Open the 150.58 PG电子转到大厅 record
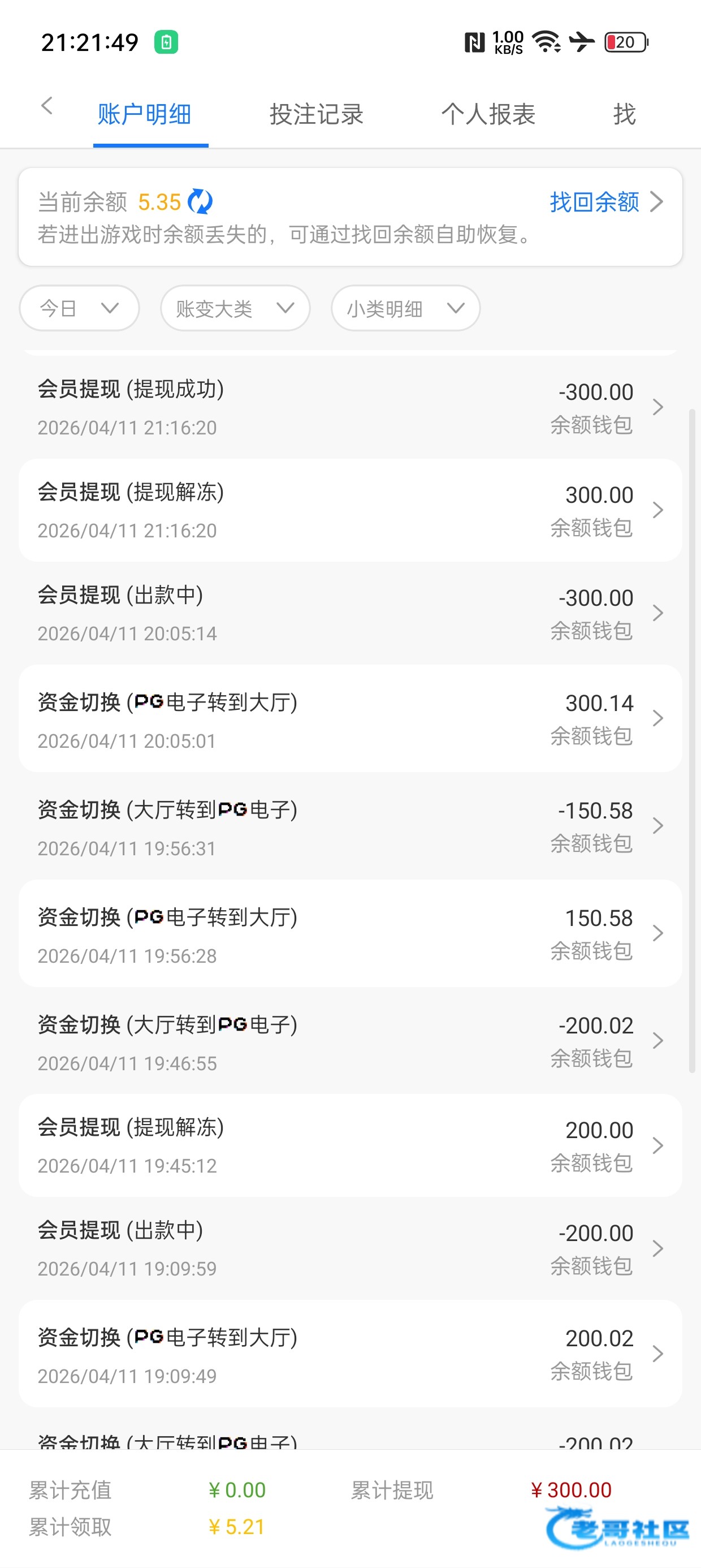 click(x=350, y=933)
